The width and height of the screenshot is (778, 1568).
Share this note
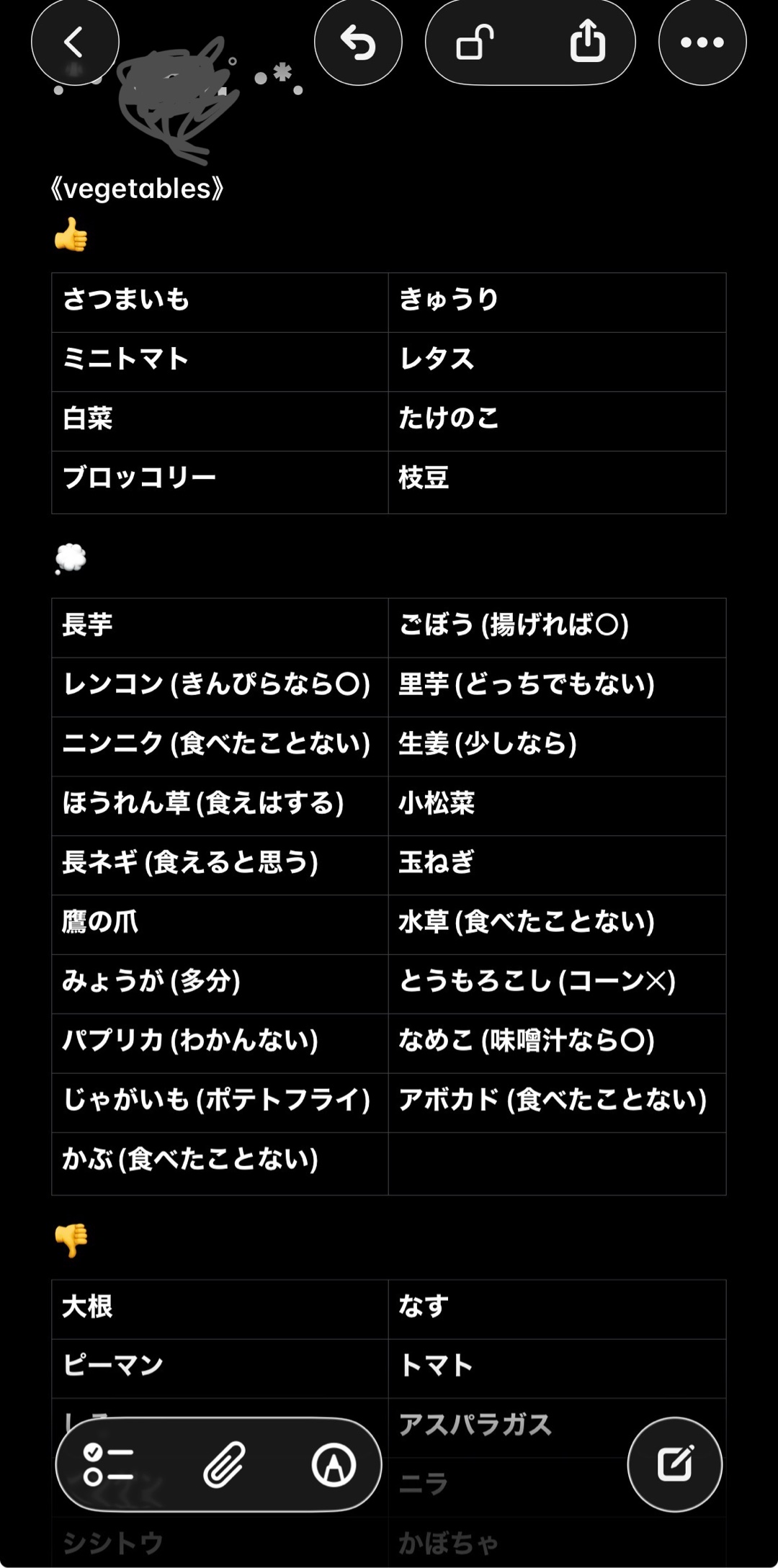click(588, 42)
